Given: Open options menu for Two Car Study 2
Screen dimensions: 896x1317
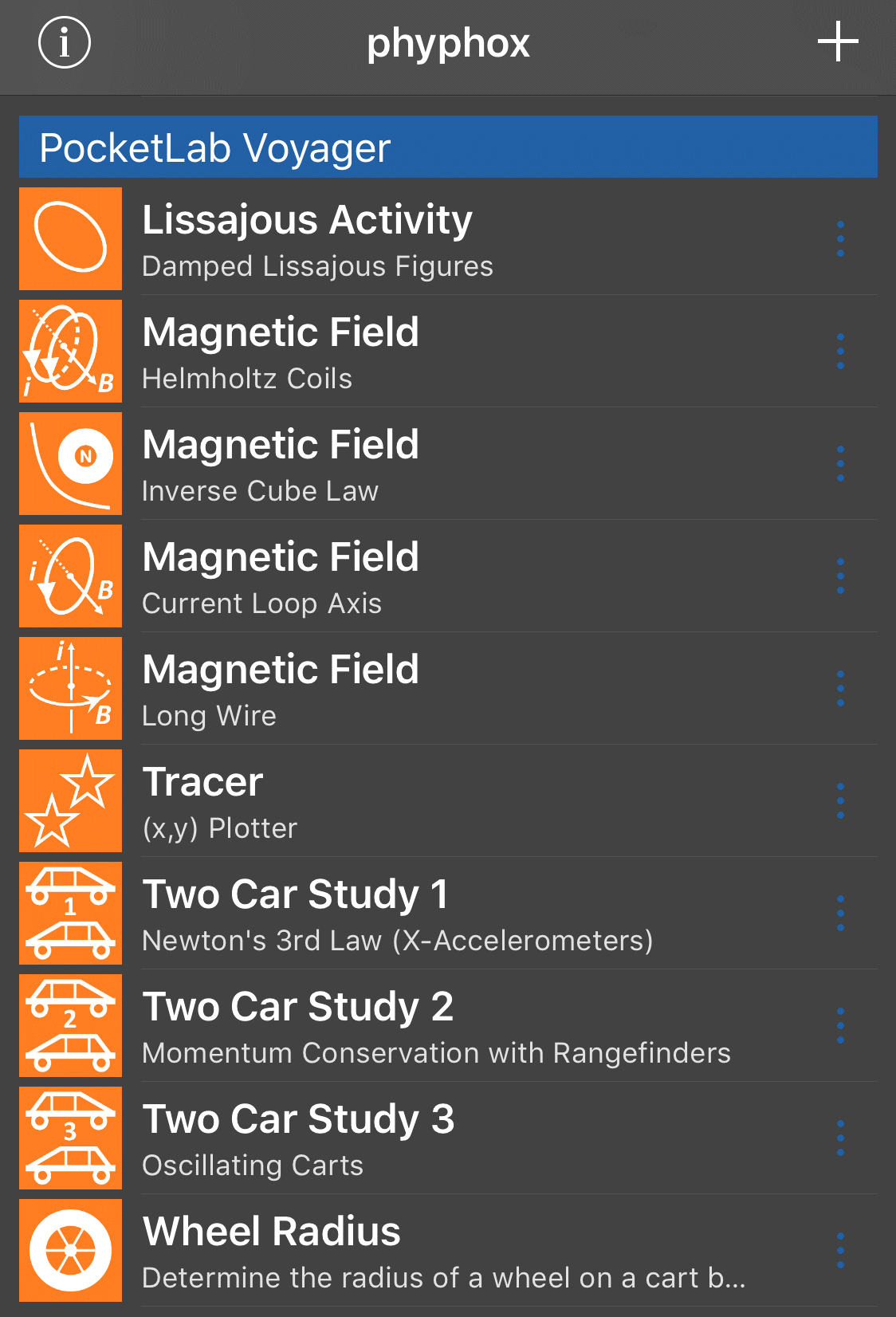Looking at the screenshot, I should (x=840, y=1026).
